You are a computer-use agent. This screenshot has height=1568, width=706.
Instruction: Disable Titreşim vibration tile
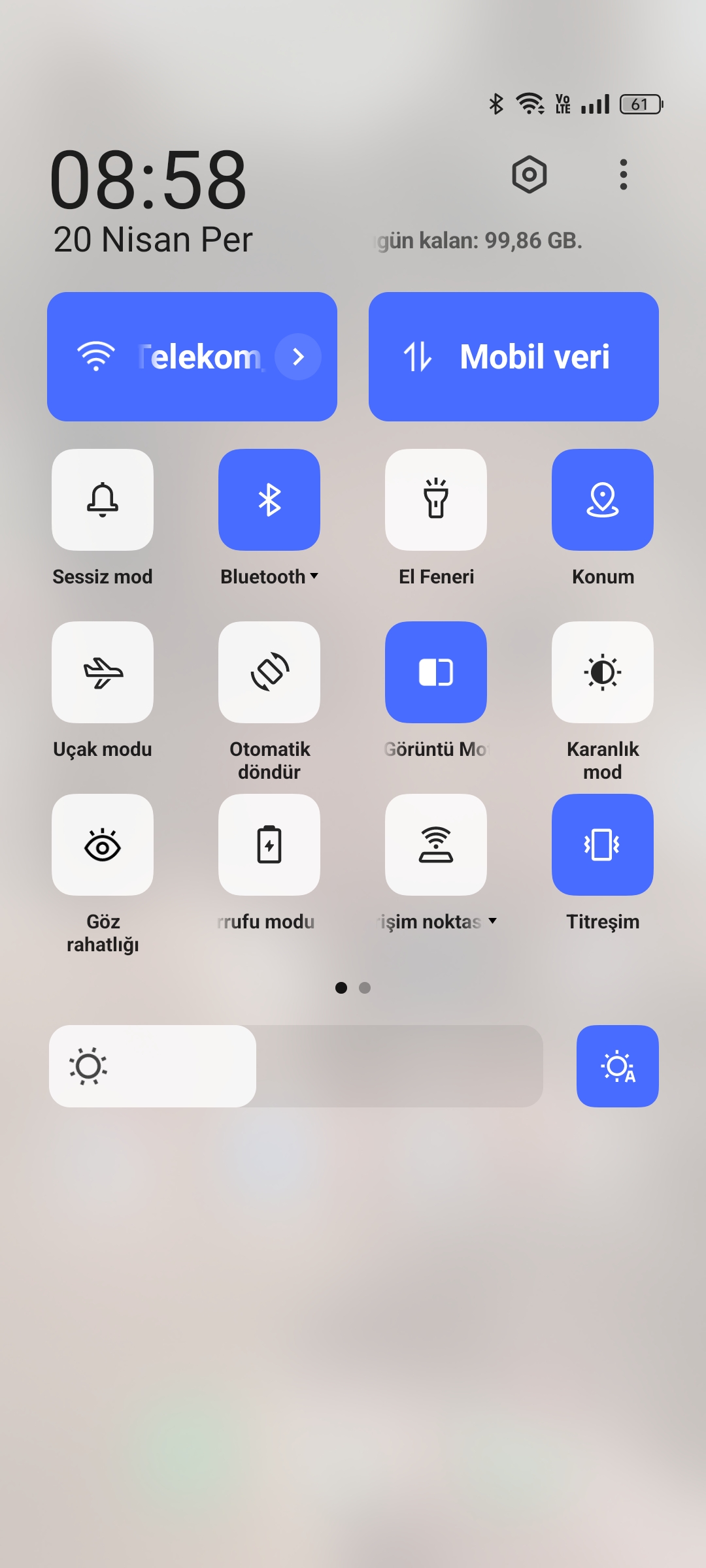603,845
